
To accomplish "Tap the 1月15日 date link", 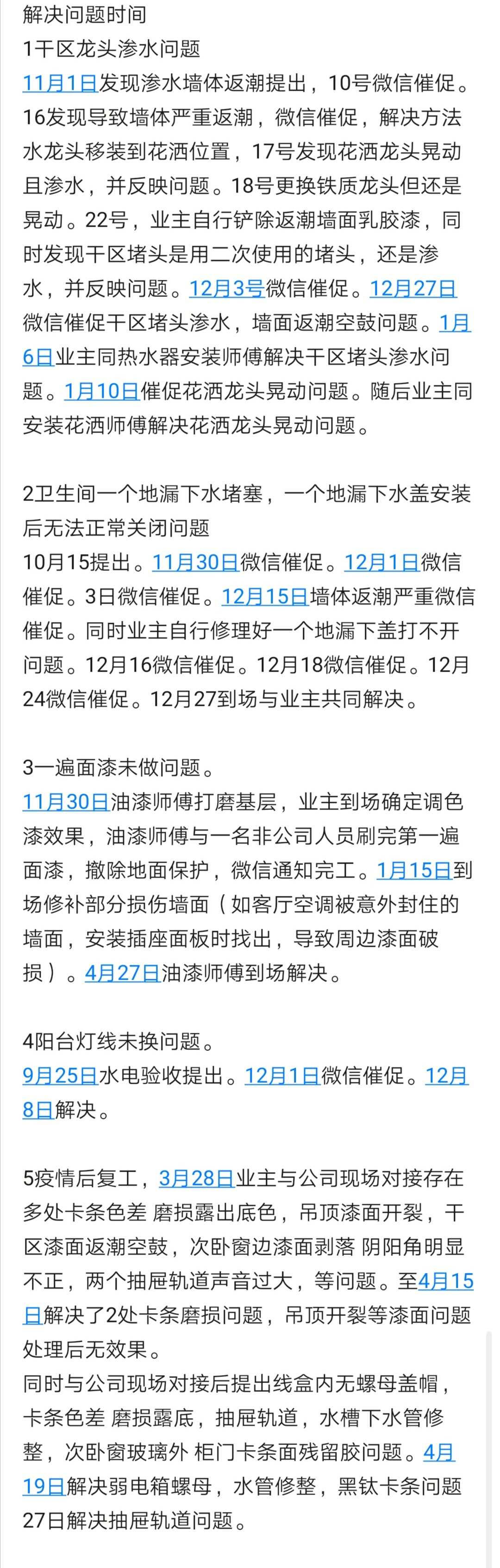I will [x=414, y=870].
